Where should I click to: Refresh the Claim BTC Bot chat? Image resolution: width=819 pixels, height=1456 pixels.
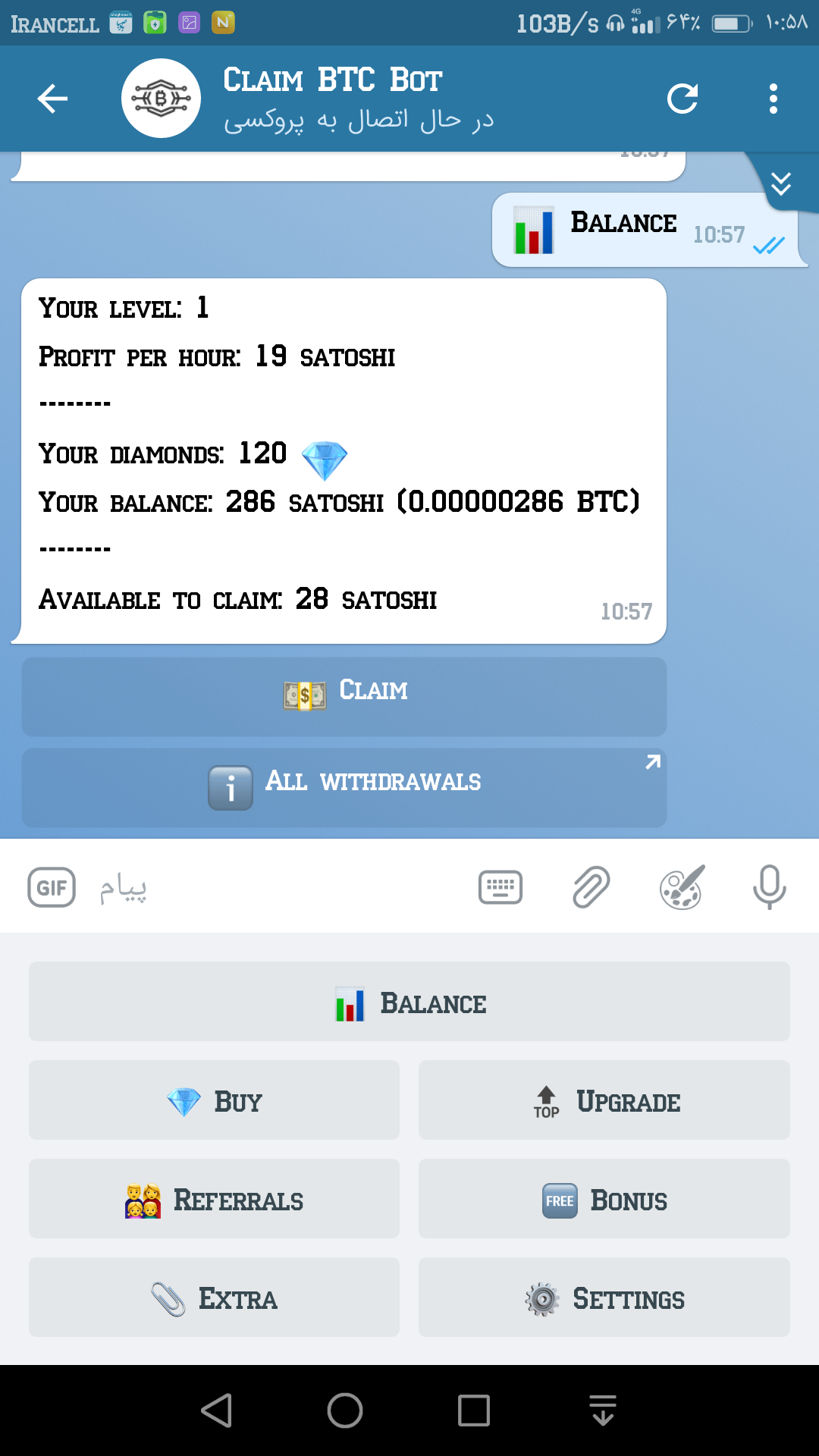(683, 98)
